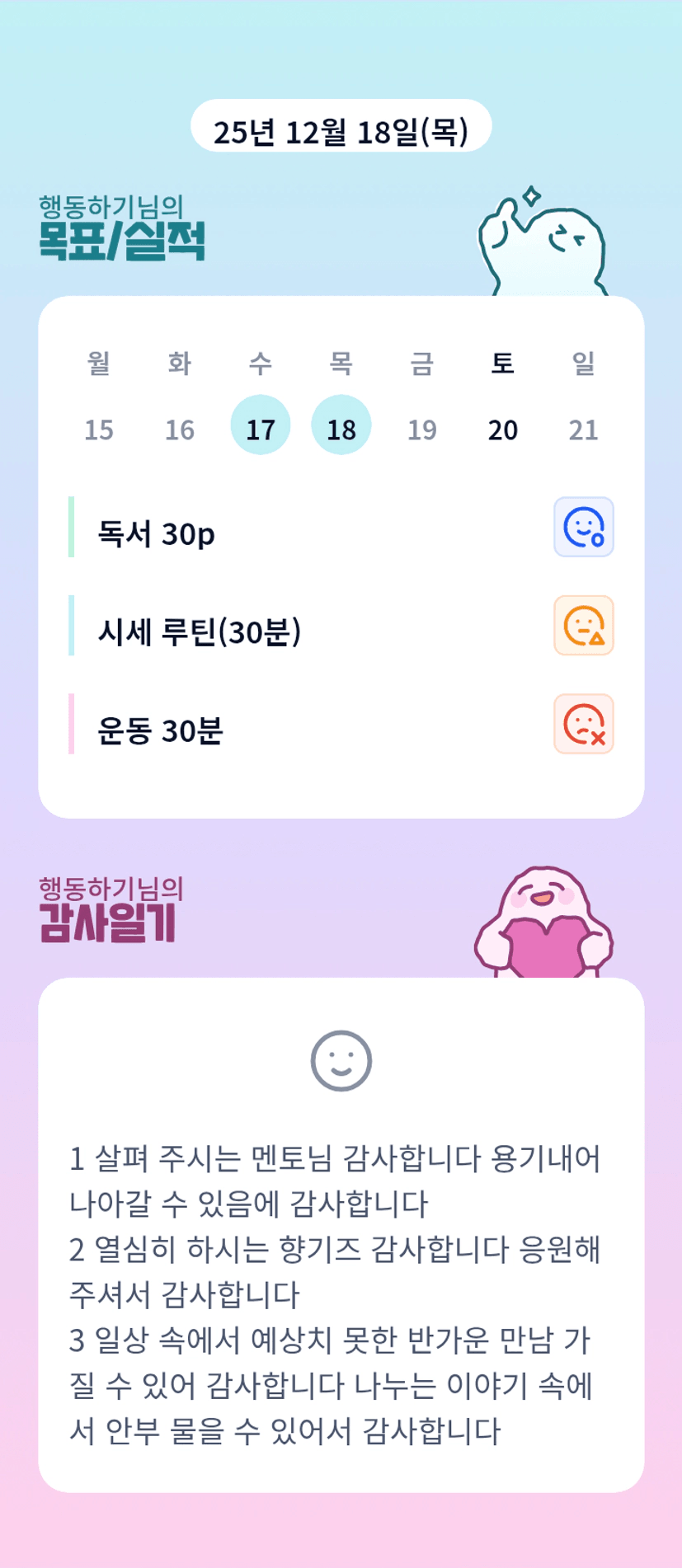Viewport: 682px width, 1568px height.
Task: Open the 운동 30분 goal row
Action: click(341, 724)
